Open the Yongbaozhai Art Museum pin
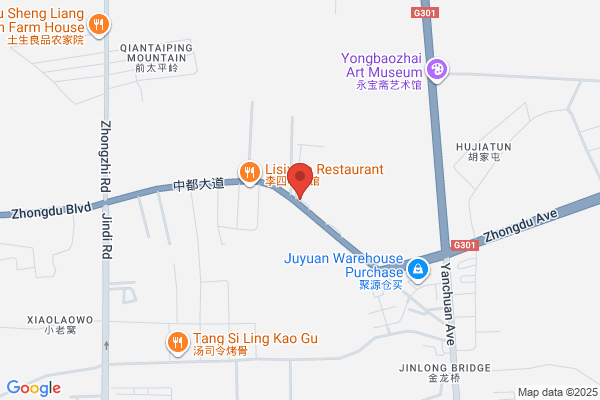The image size is (600, 400). click(437, 70)
